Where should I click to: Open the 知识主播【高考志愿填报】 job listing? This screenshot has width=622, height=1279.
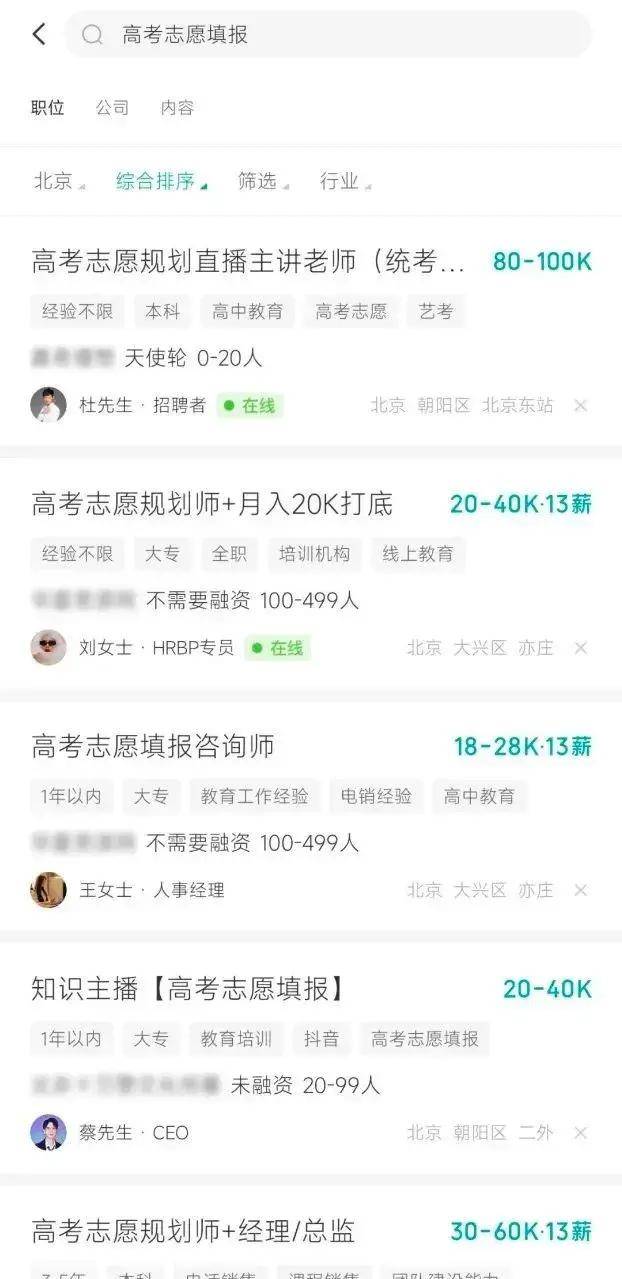(x=188, y=989)
